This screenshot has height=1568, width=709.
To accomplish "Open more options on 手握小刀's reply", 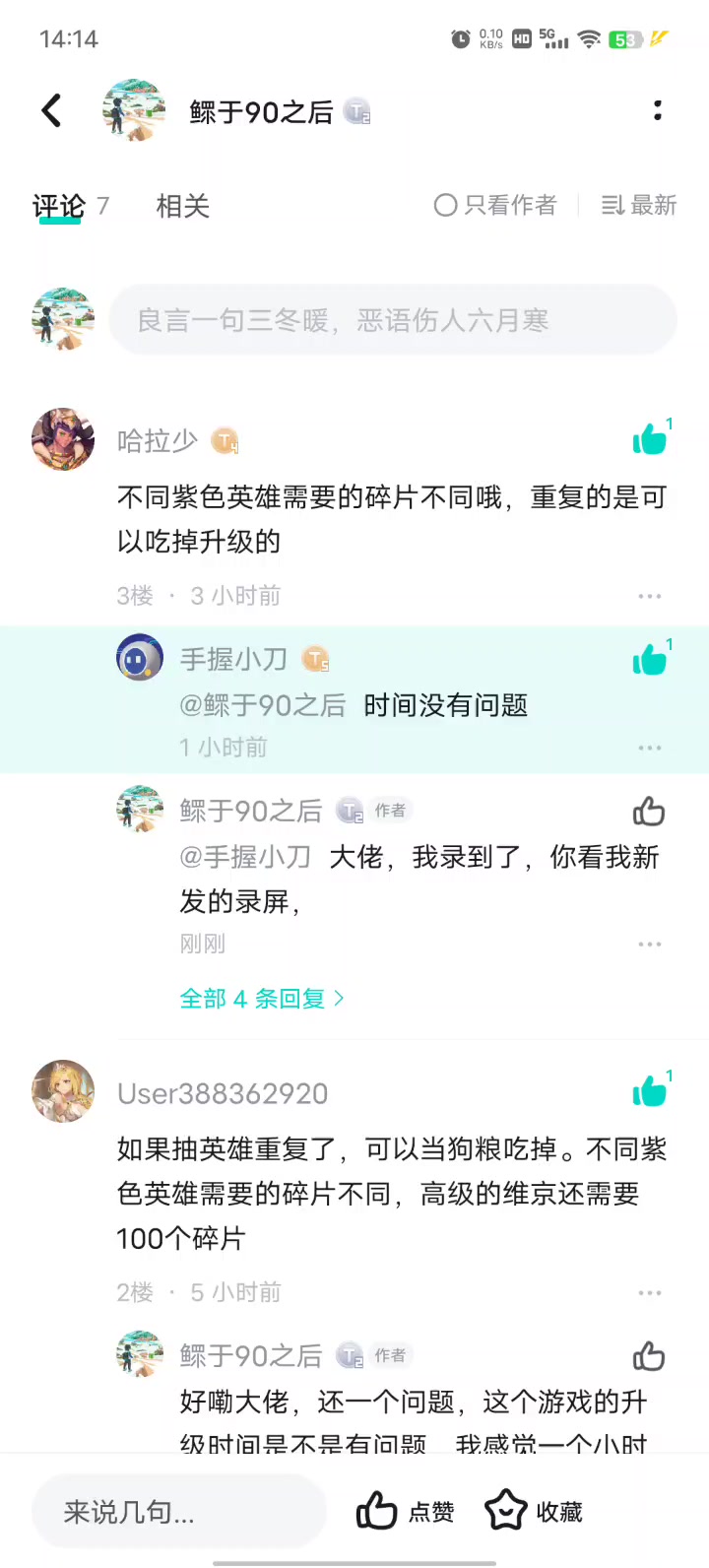I will (x=650, y=748).
